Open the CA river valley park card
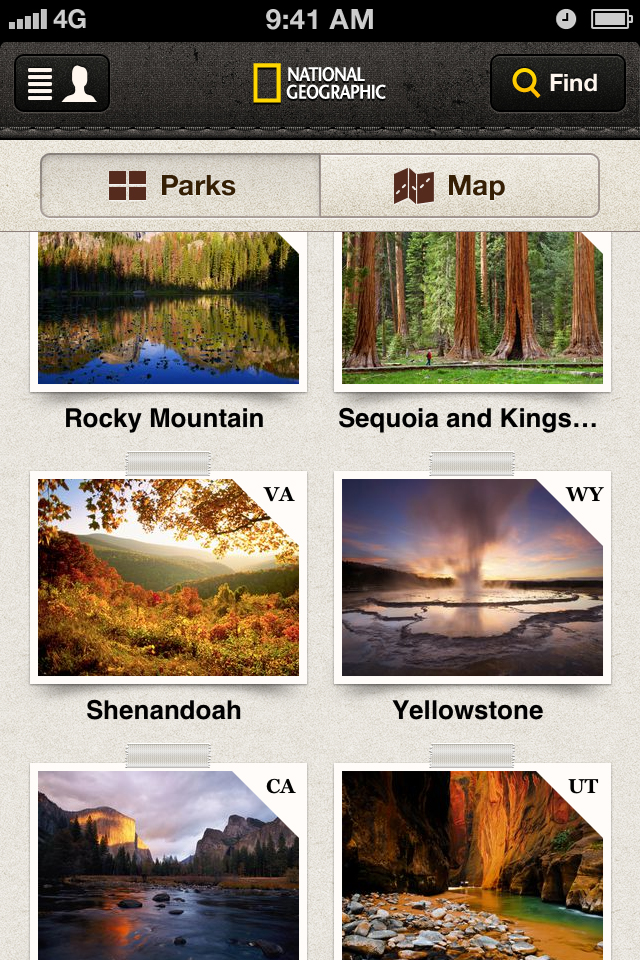The height and width of the screenshot is (960, 640). (x=168, y=865)
